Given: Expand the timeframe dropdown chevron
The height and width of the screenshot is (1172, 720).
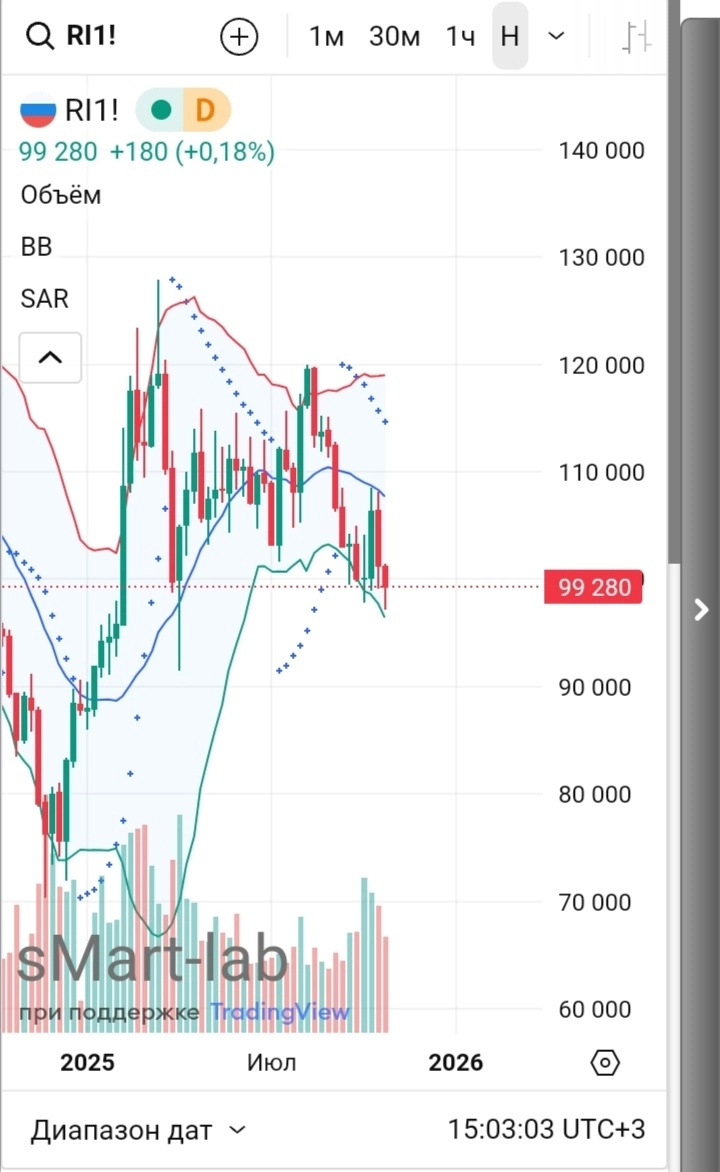Looking at the screenshot, I should pos(557,37).
